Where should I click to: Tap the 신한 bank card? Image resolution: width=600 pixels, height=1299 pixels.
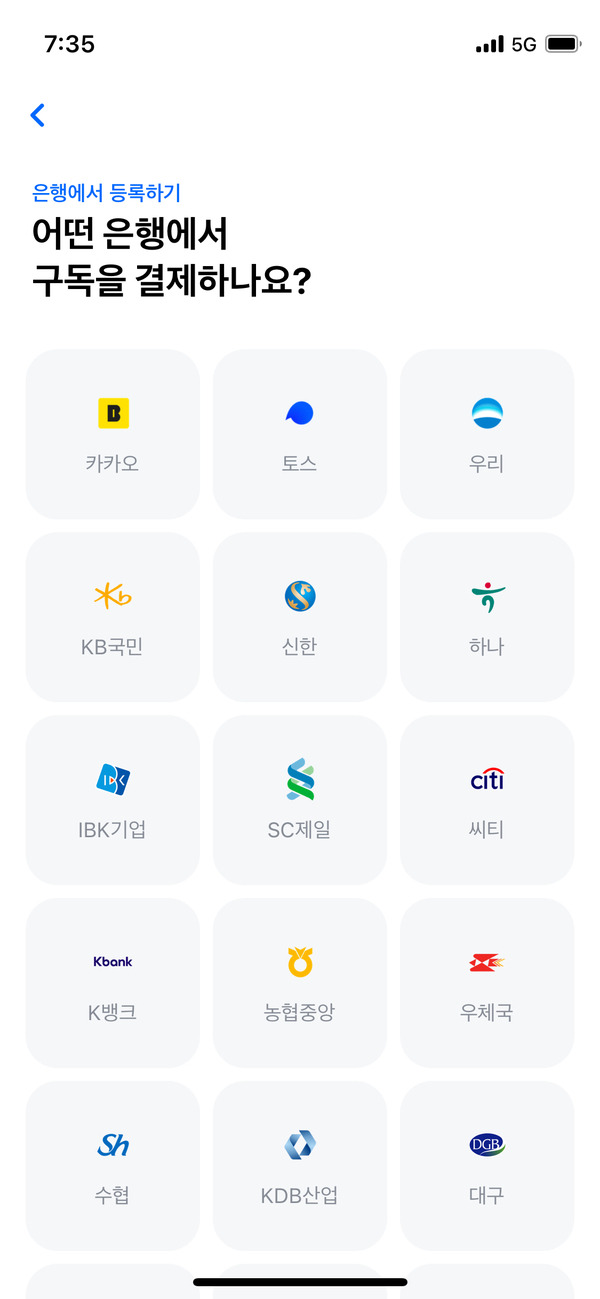coord(299,617)
